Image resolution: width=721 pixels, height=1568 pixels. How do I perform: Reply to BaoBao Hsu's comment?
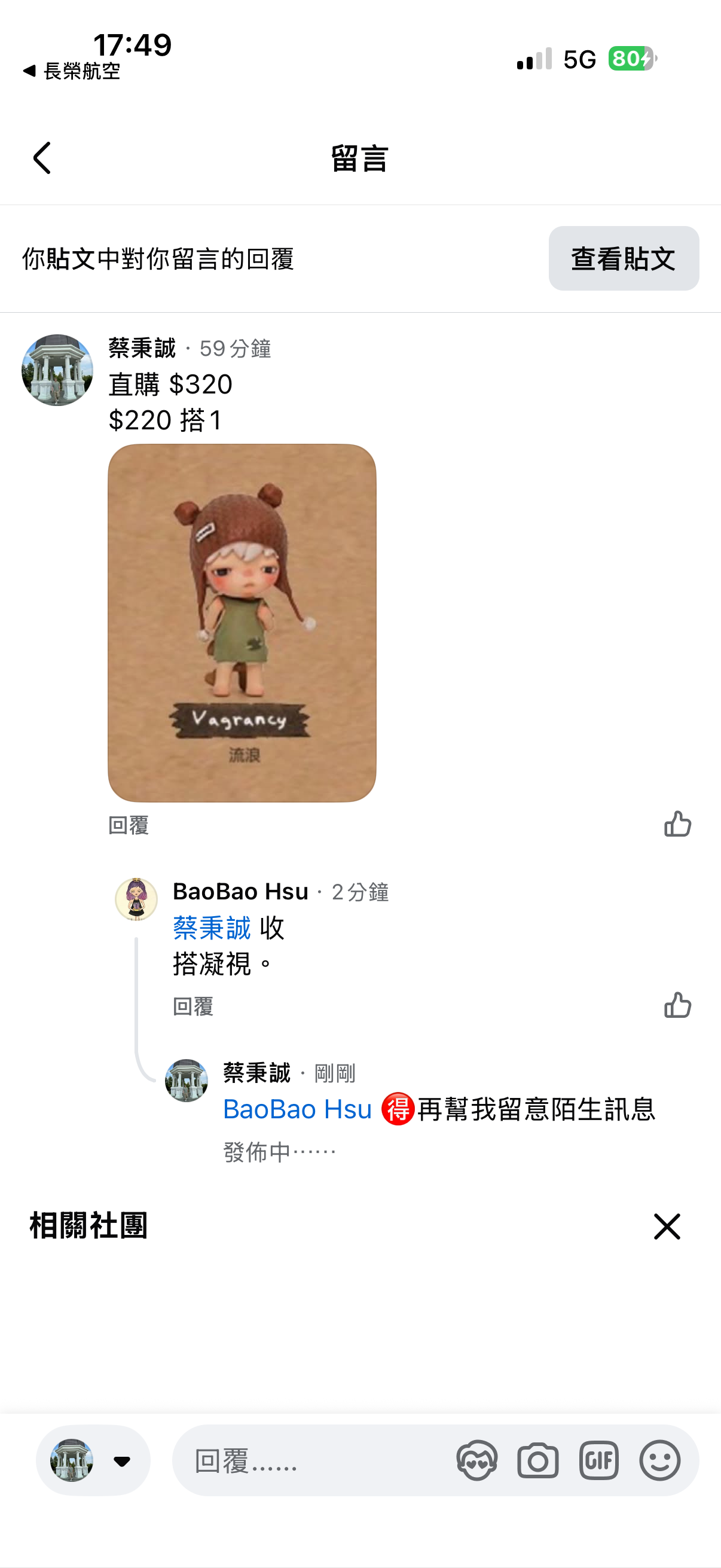coord(193,1006)
